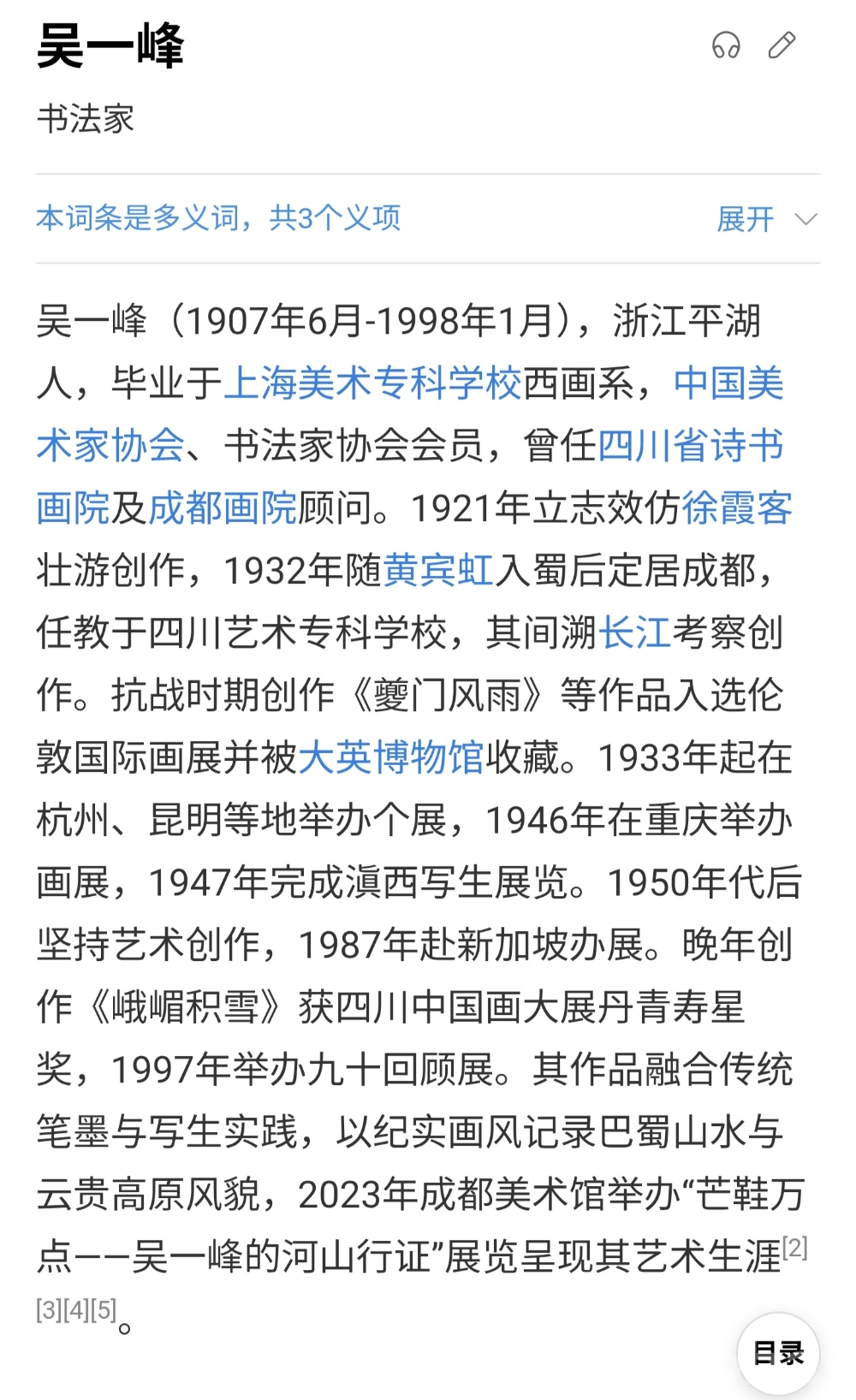Open the 成都画院 link

click(x=223, y=508)
